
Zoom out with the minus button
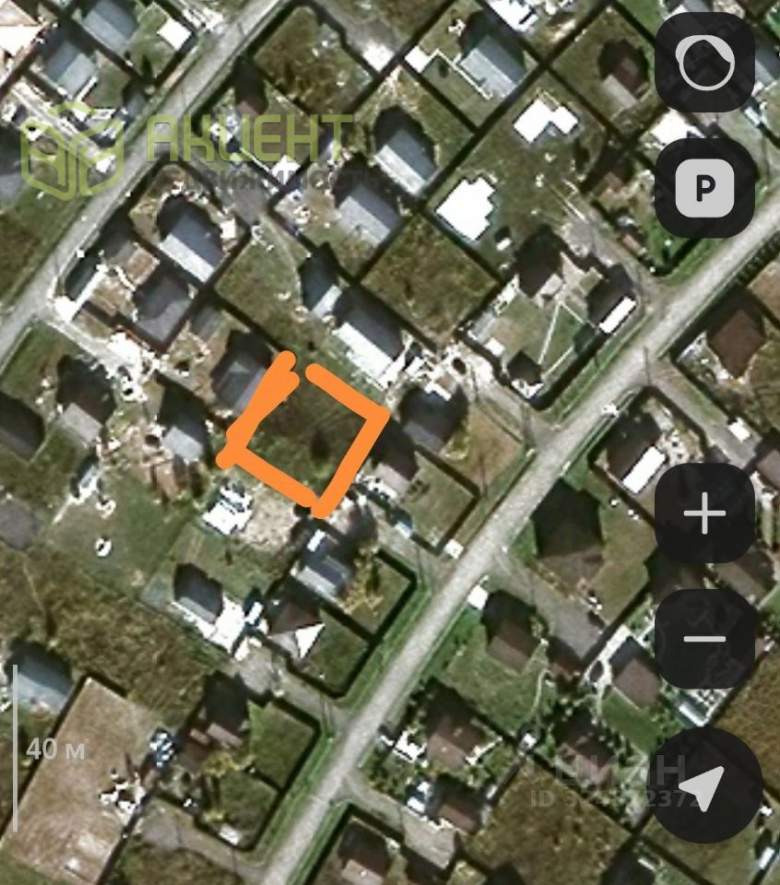point(704,638)
